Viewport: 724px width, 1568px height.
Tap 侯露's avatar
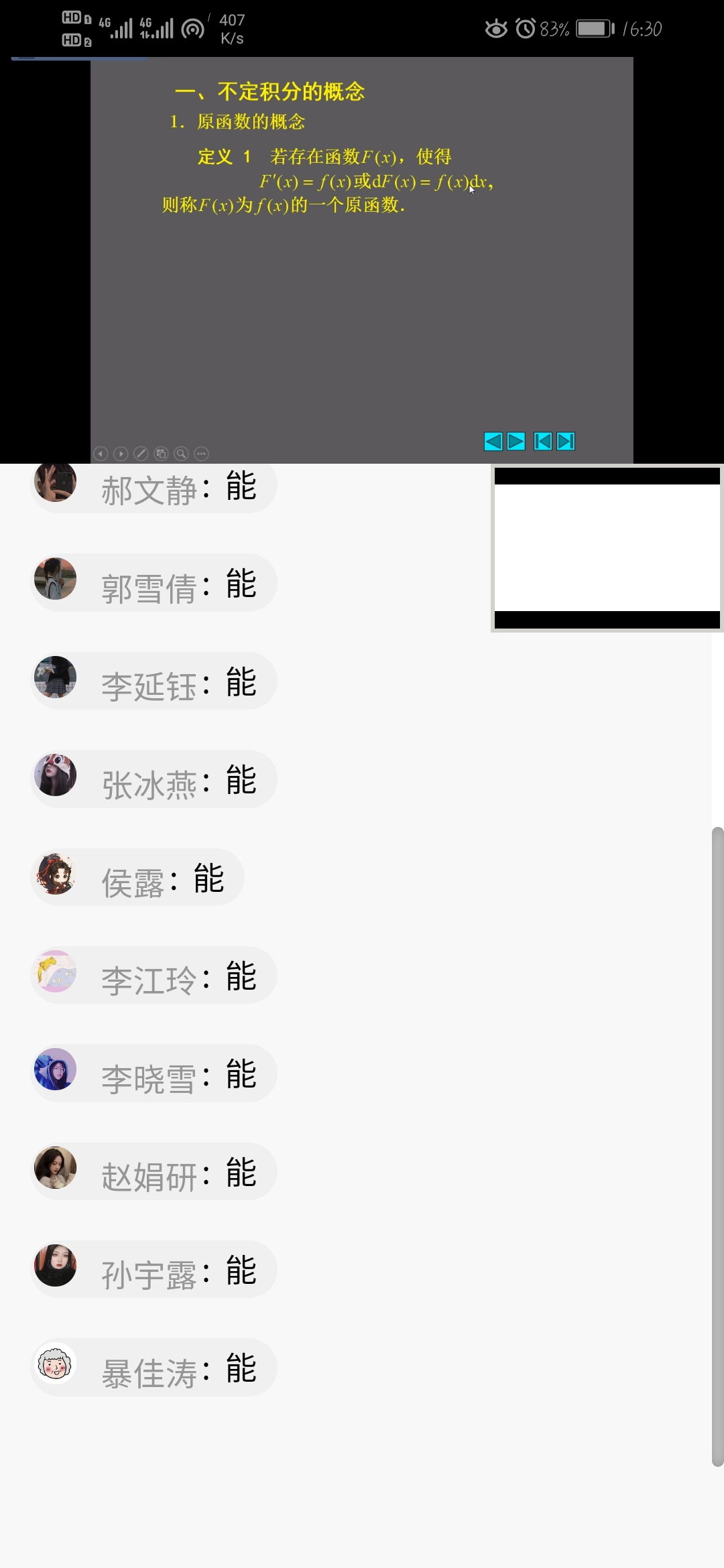55,874
